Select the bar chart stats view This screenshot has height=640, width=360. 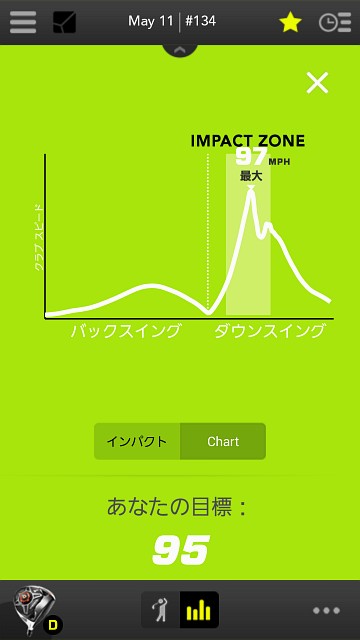tap(199, 610)
